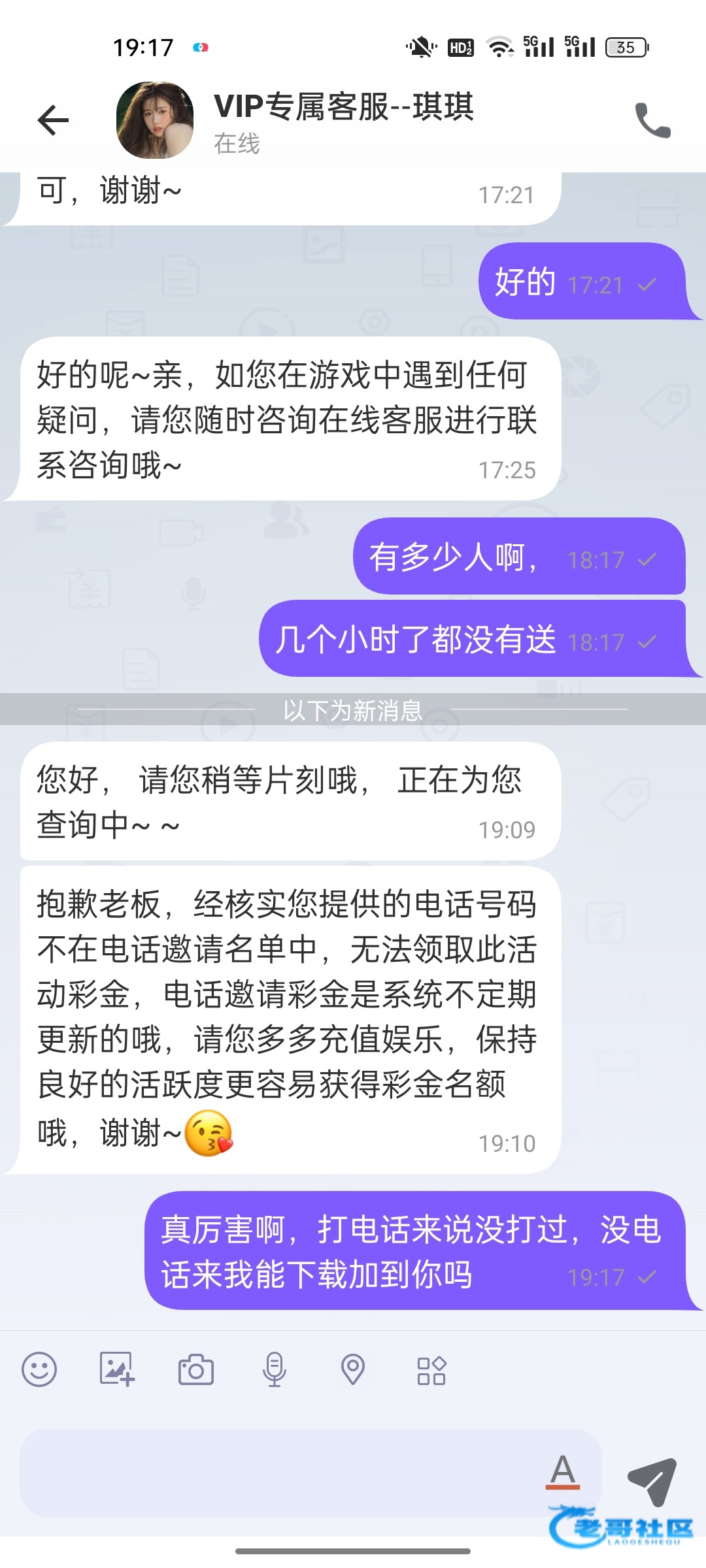Go back using the top-left arrow
The height and width of the screenshot is (1568, 706).
[x=53, y=120]
